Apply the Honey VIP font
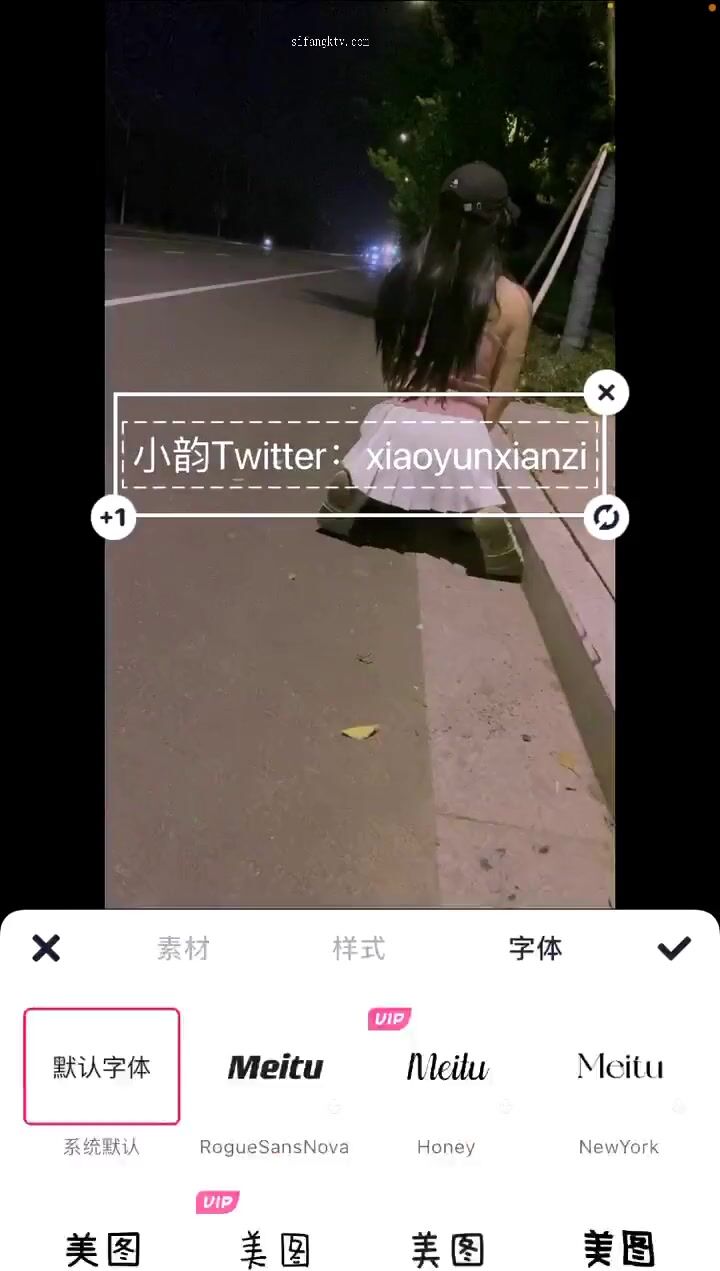Image resolution: width=720 pixels, height=1271 pixels. pos(447,1067)
